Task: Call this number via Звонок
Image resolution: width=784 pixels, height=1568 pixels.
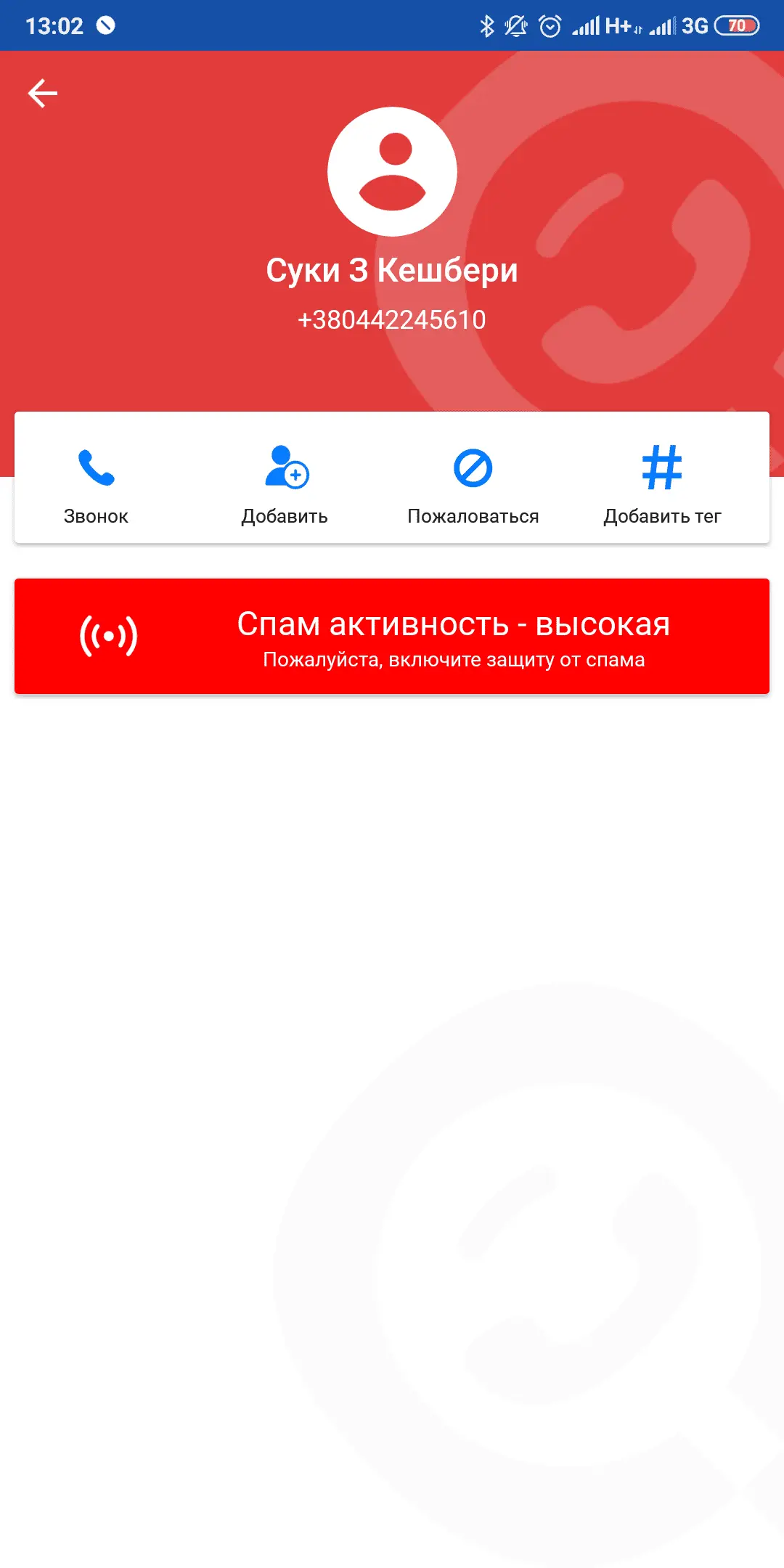Action: point(96,483)
